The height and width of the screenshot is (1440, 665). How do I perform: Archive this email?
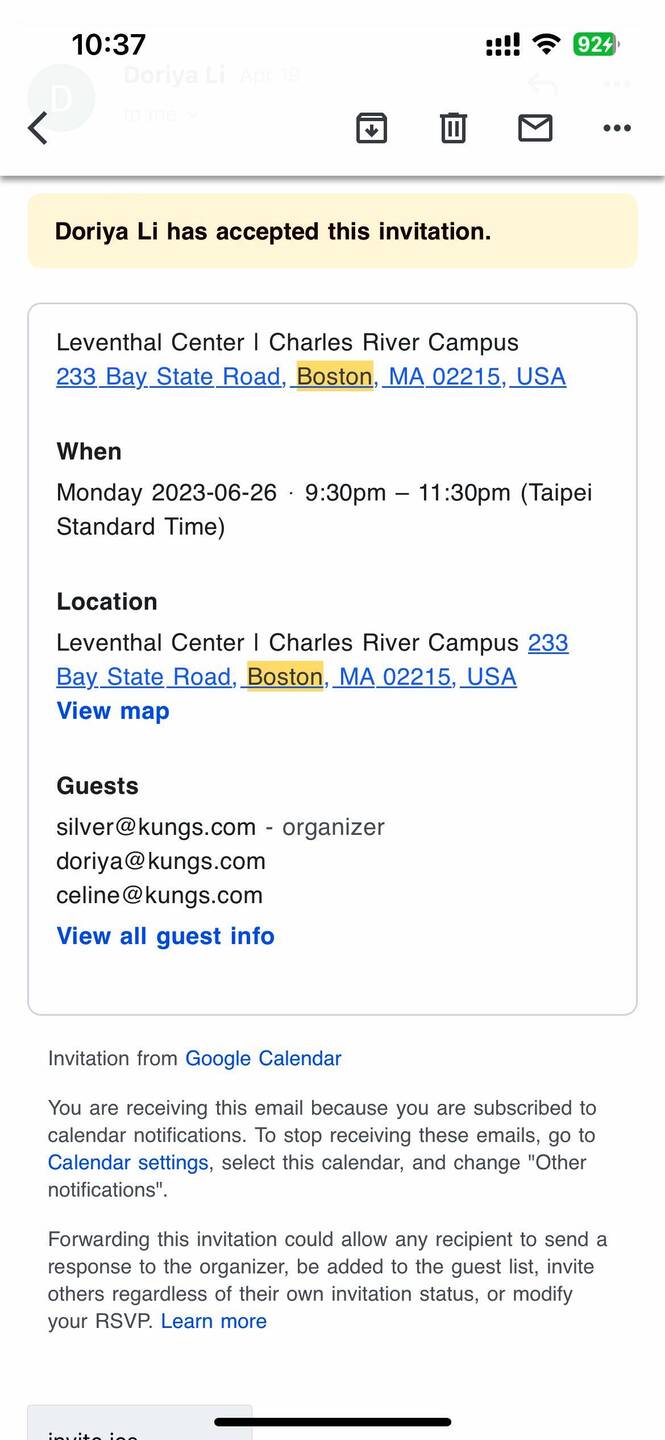click(372, 128)
